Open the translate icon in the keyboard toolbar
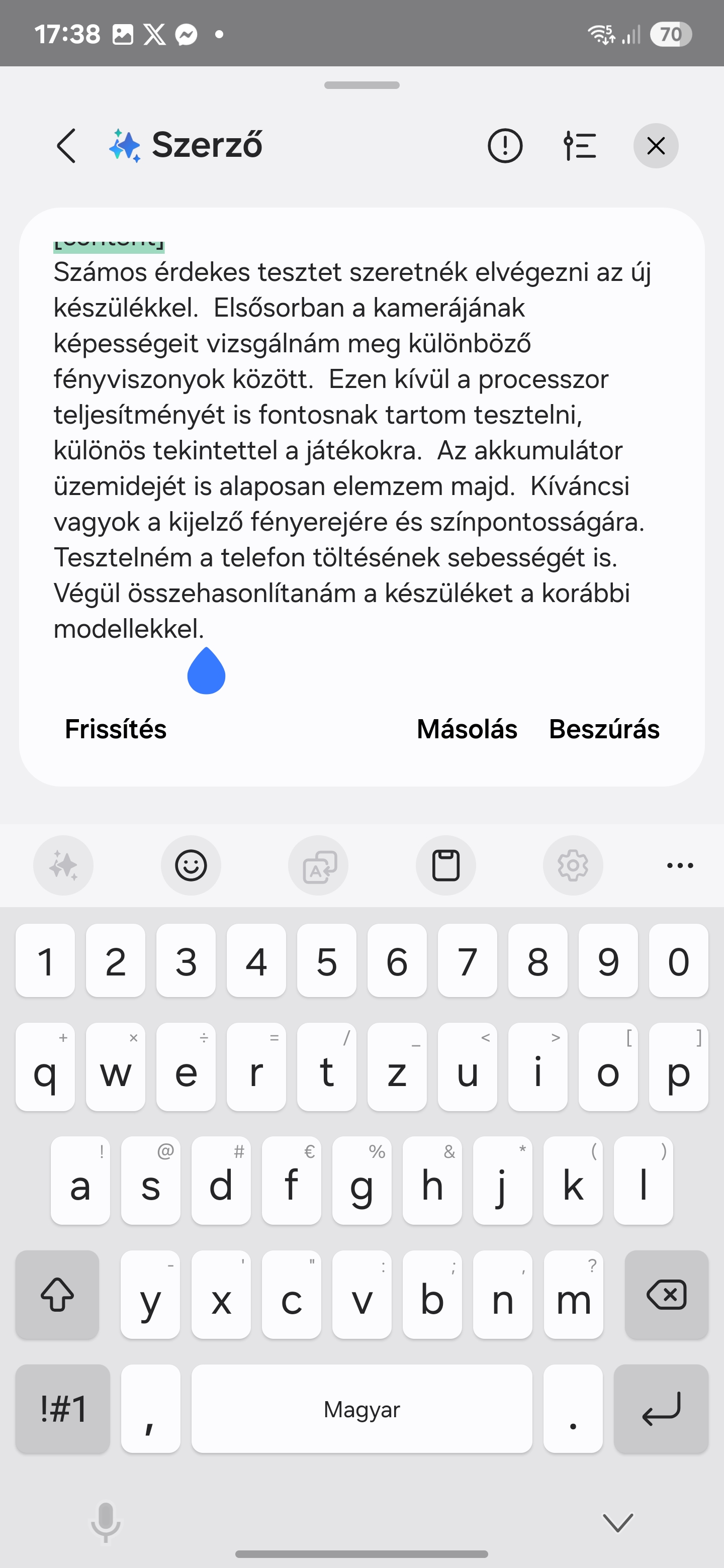 click(318, 865)
